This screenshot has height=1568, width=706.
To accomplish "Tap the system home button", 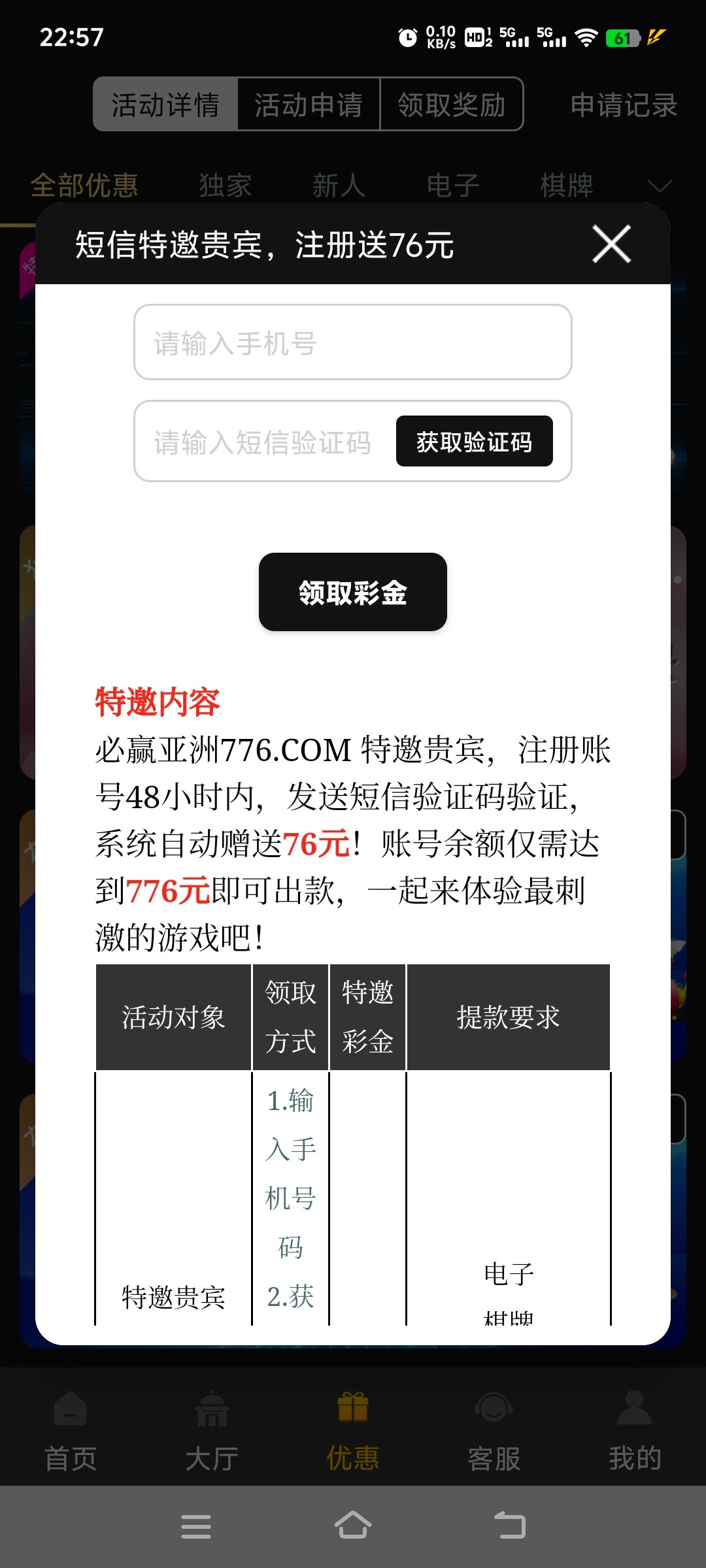I will click(353, 1526).
